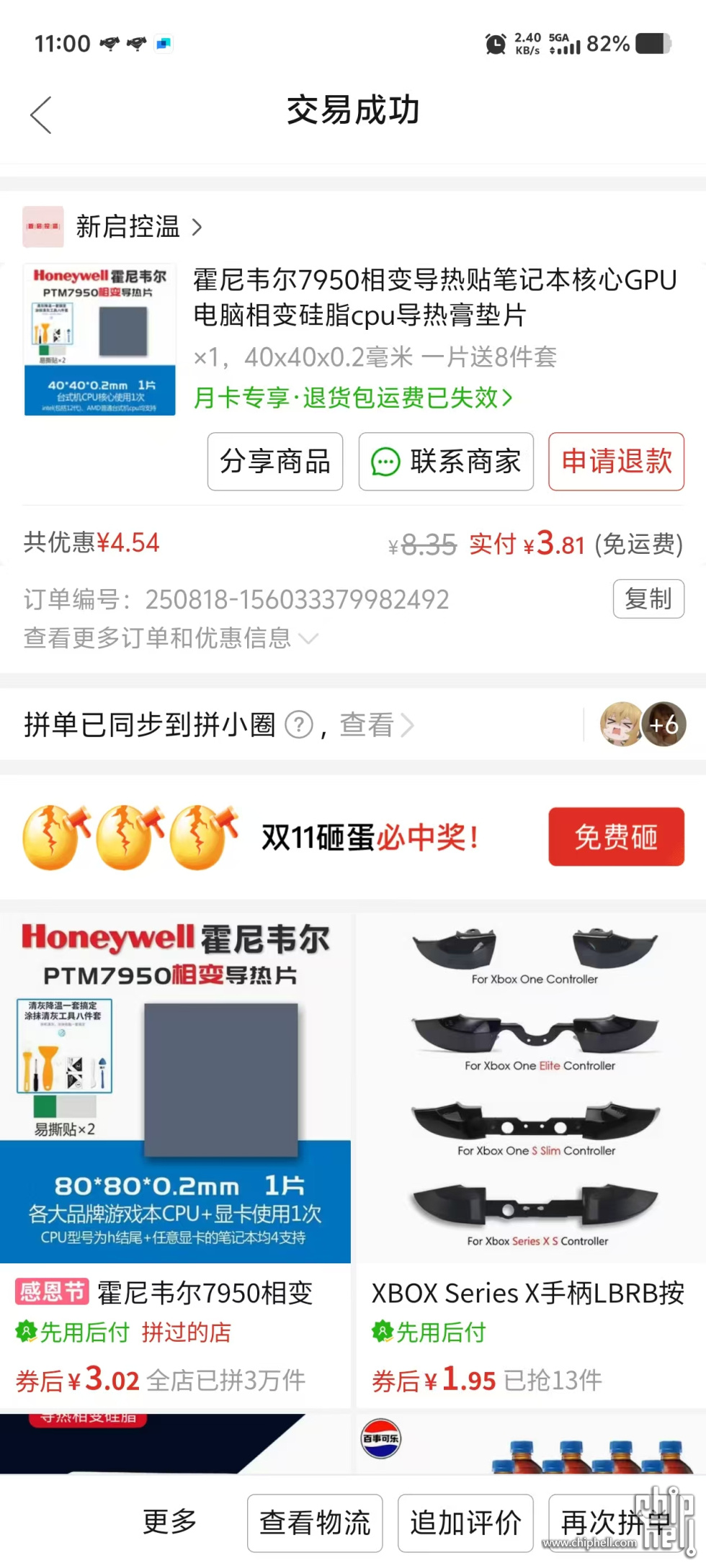
Task: Open 月卡专享 退货包运费已失效 link
Action: [x=353, y=398]
